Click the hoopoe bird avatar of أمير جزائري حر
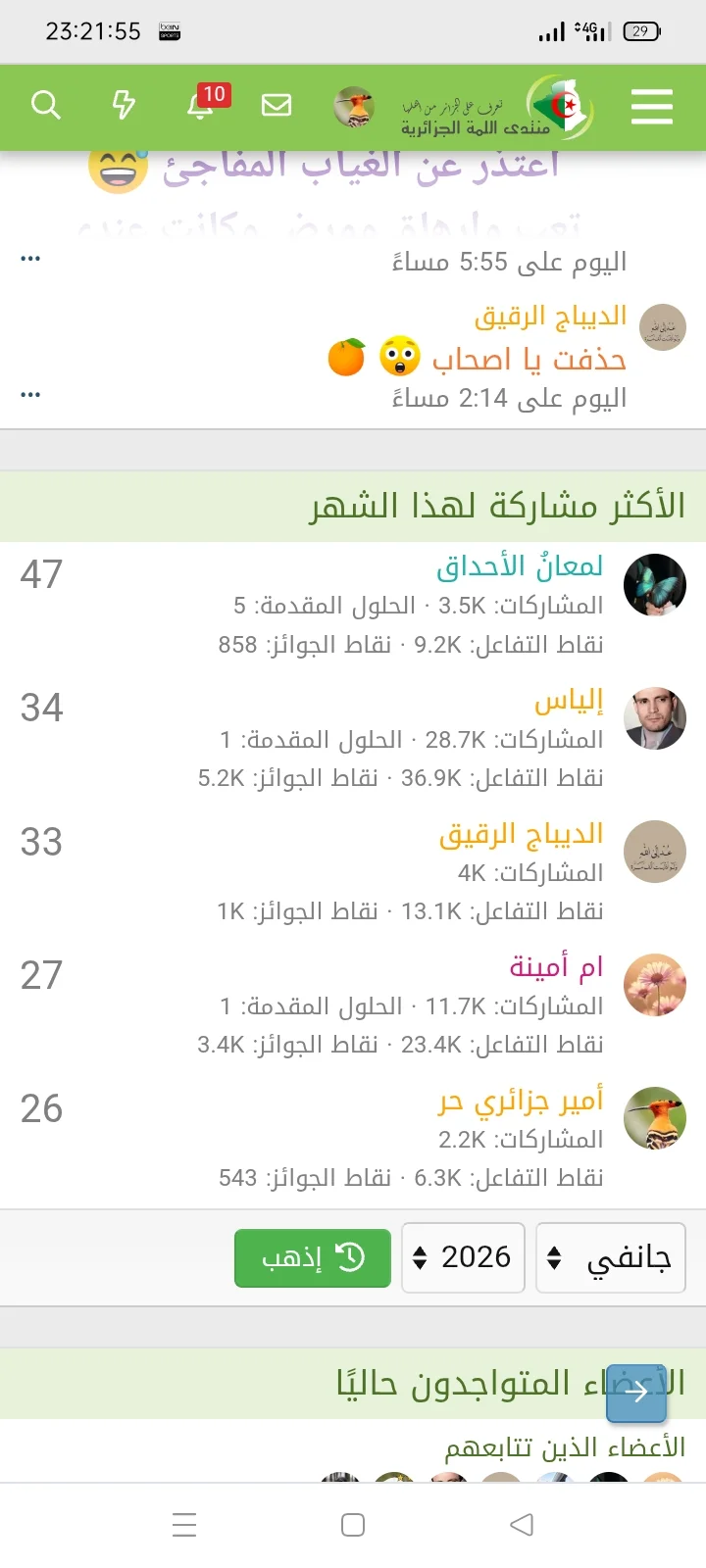Image resolution: width=706 pixels, height=1568 pixels. 654,1117
